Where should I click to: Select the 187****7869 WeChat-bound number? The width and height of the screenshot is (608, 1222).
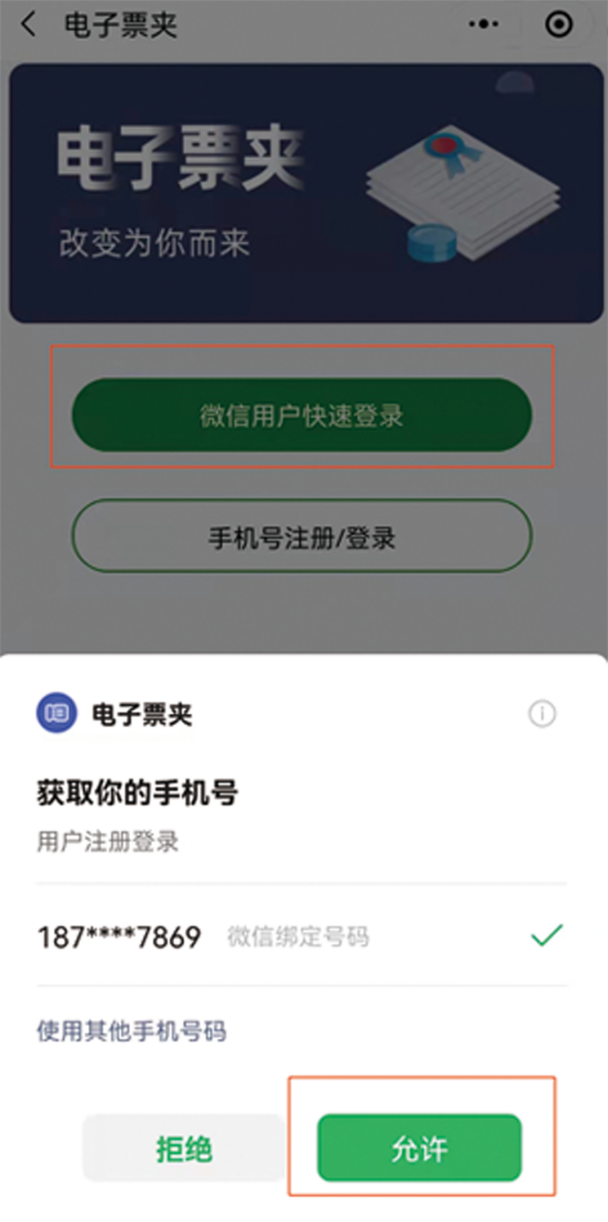(300, 937)
